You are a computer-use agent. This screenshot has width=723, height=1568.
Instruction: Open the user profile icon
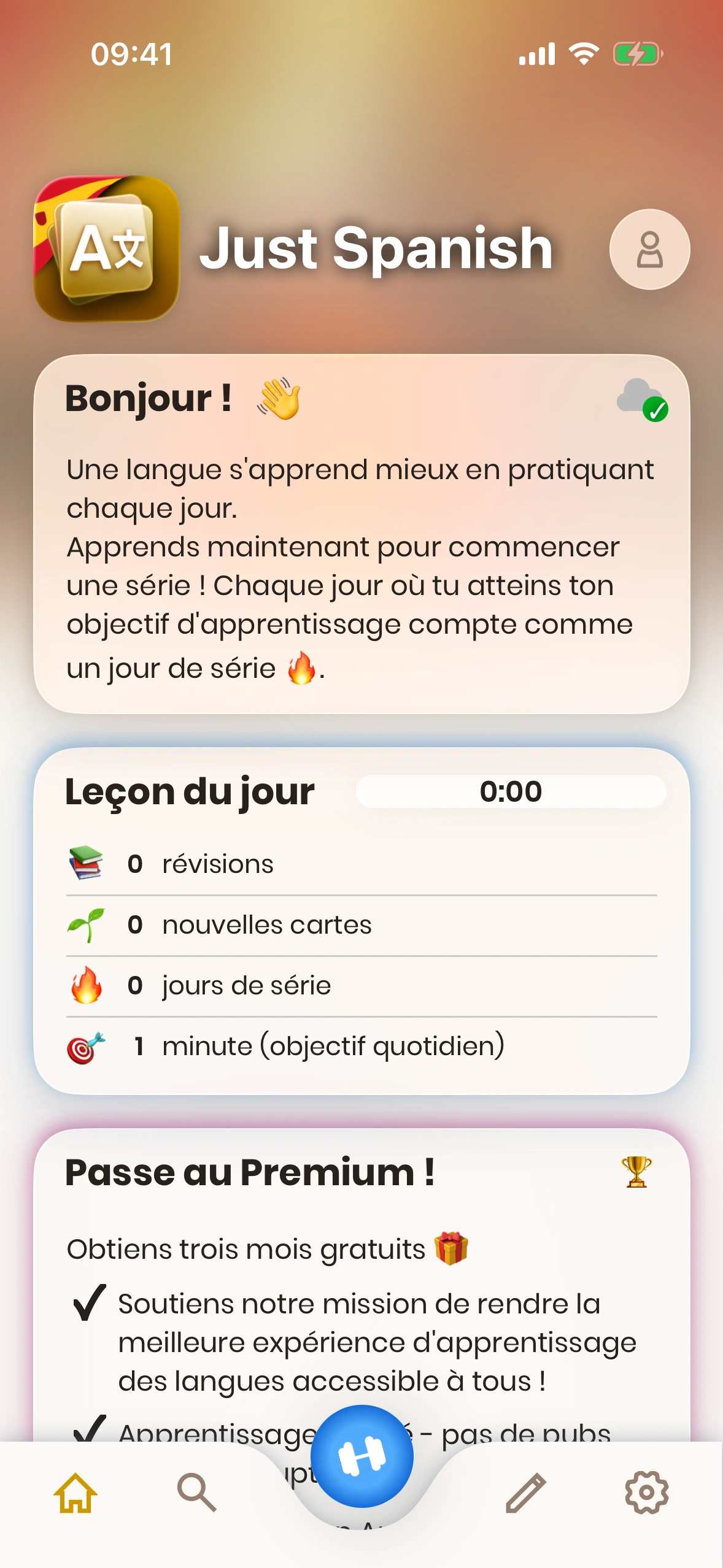[649, 249]
